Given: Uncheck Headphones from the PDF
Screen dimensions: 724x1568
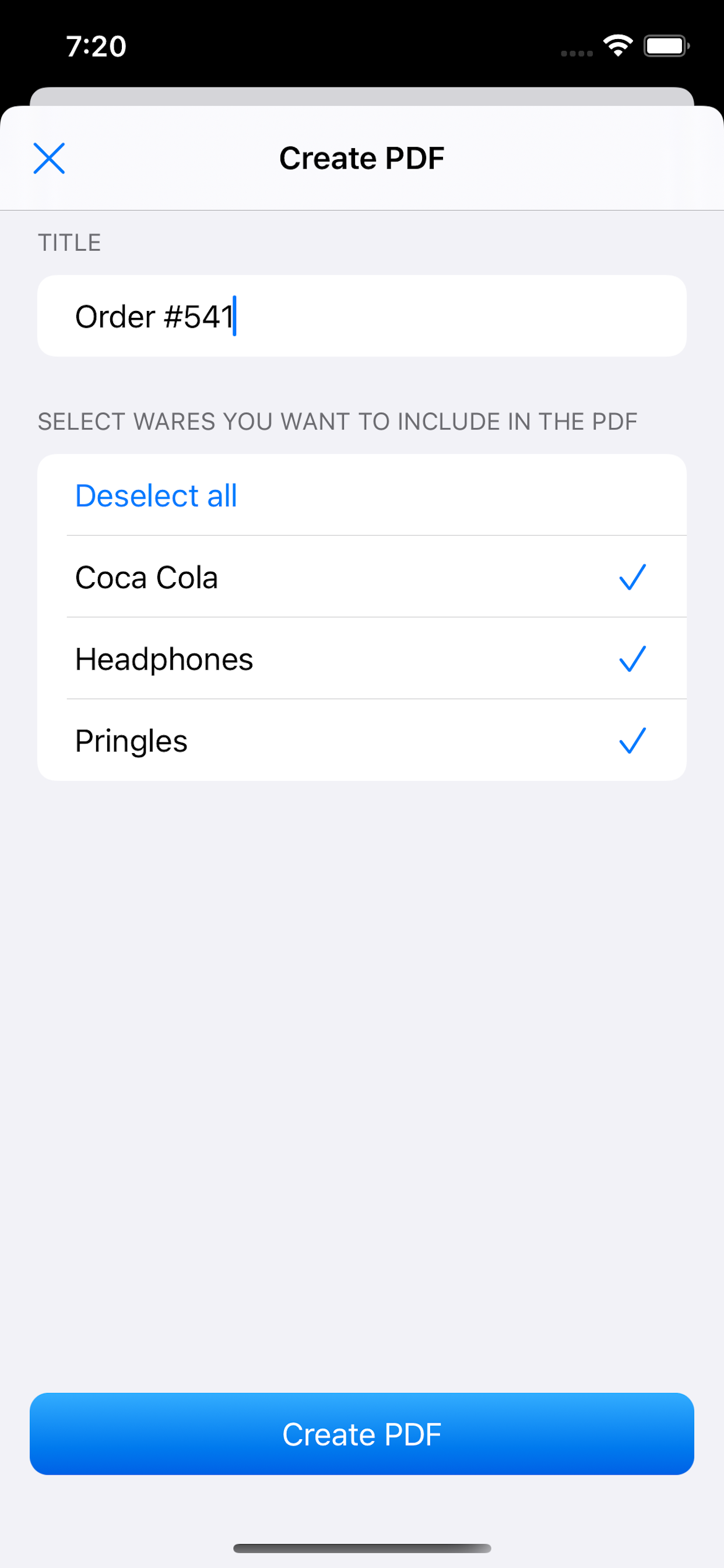Looking at the screenshot, I should pos(361,659).
